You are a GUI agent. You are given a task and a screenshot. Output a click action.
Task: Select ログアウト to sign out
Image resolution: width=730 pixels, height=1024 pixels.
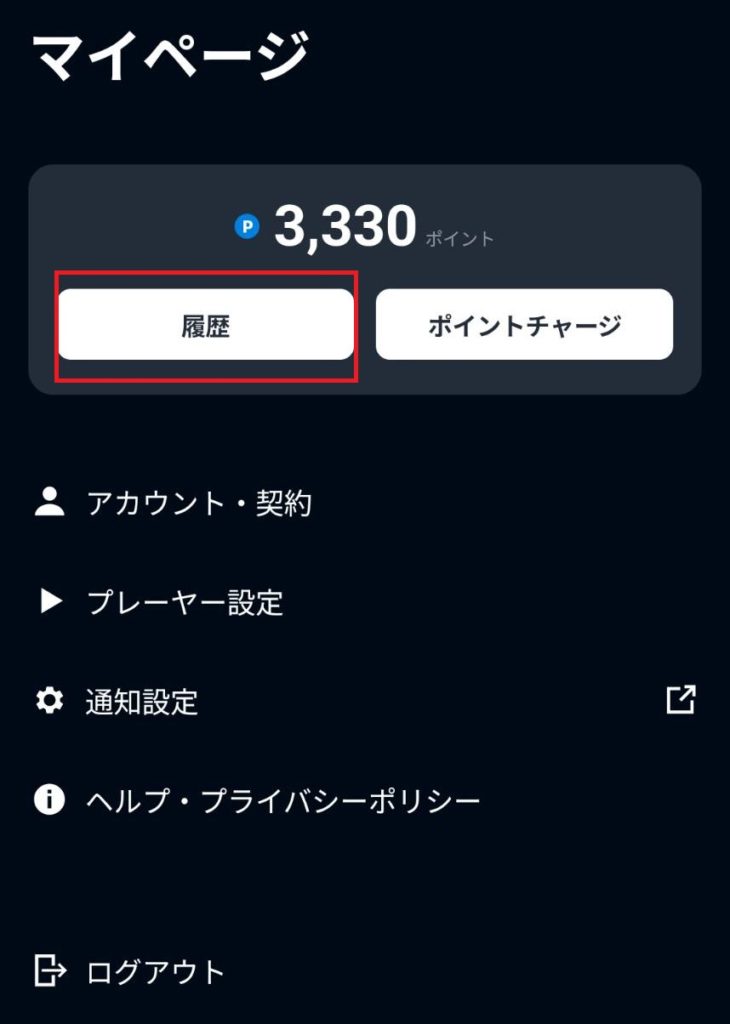coord(155,971)
